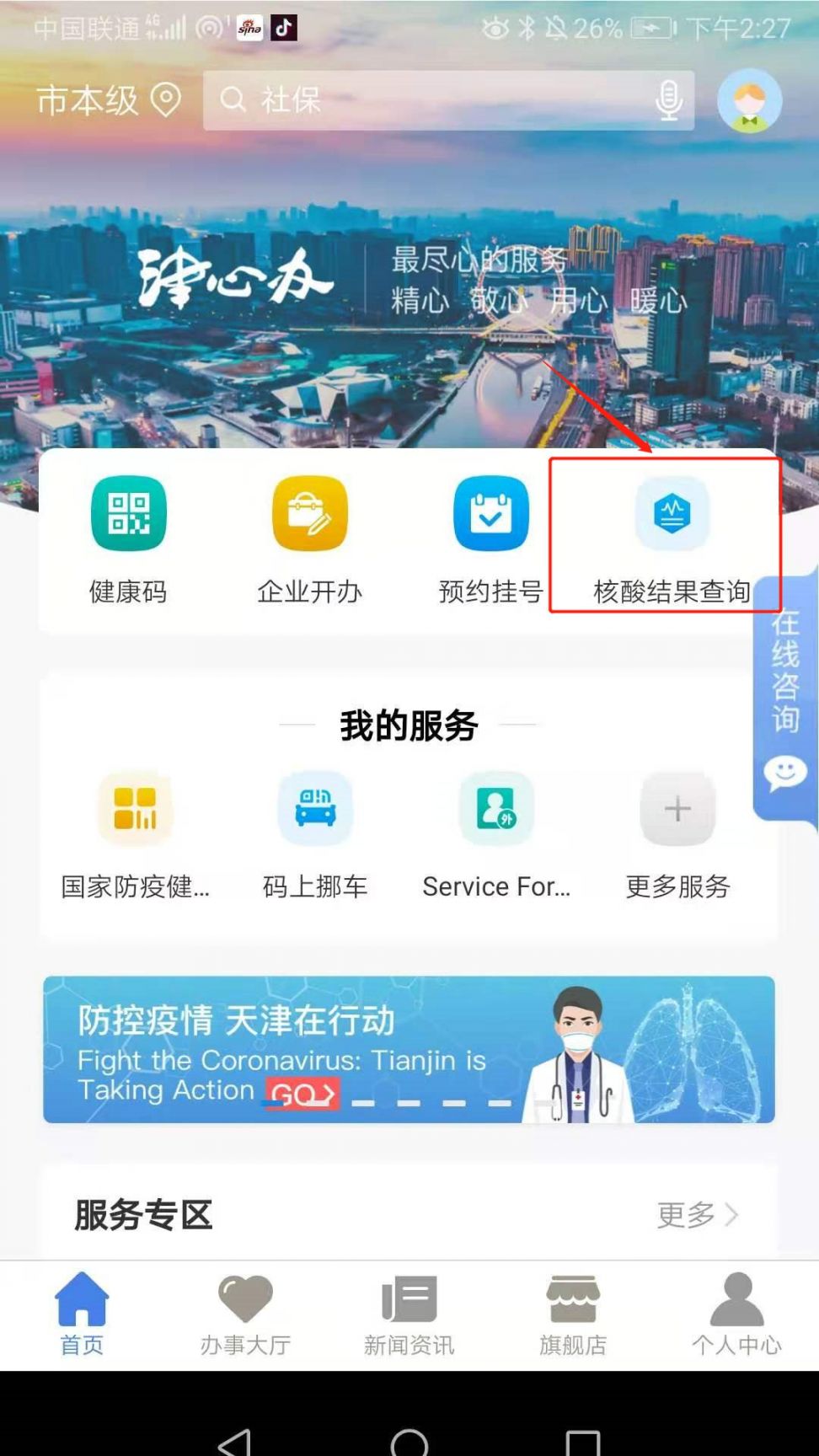
Task: Tap the 更多服务 plus icon
Action: [677, 807]
